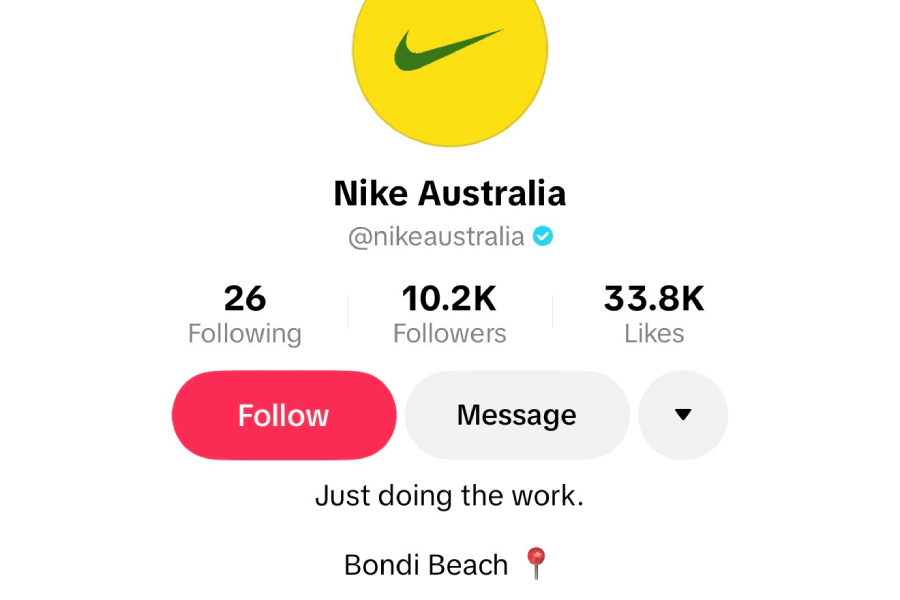Screen dimensions: 900x600
Task: Message Nike Australia
Action: tap(516, 415)
